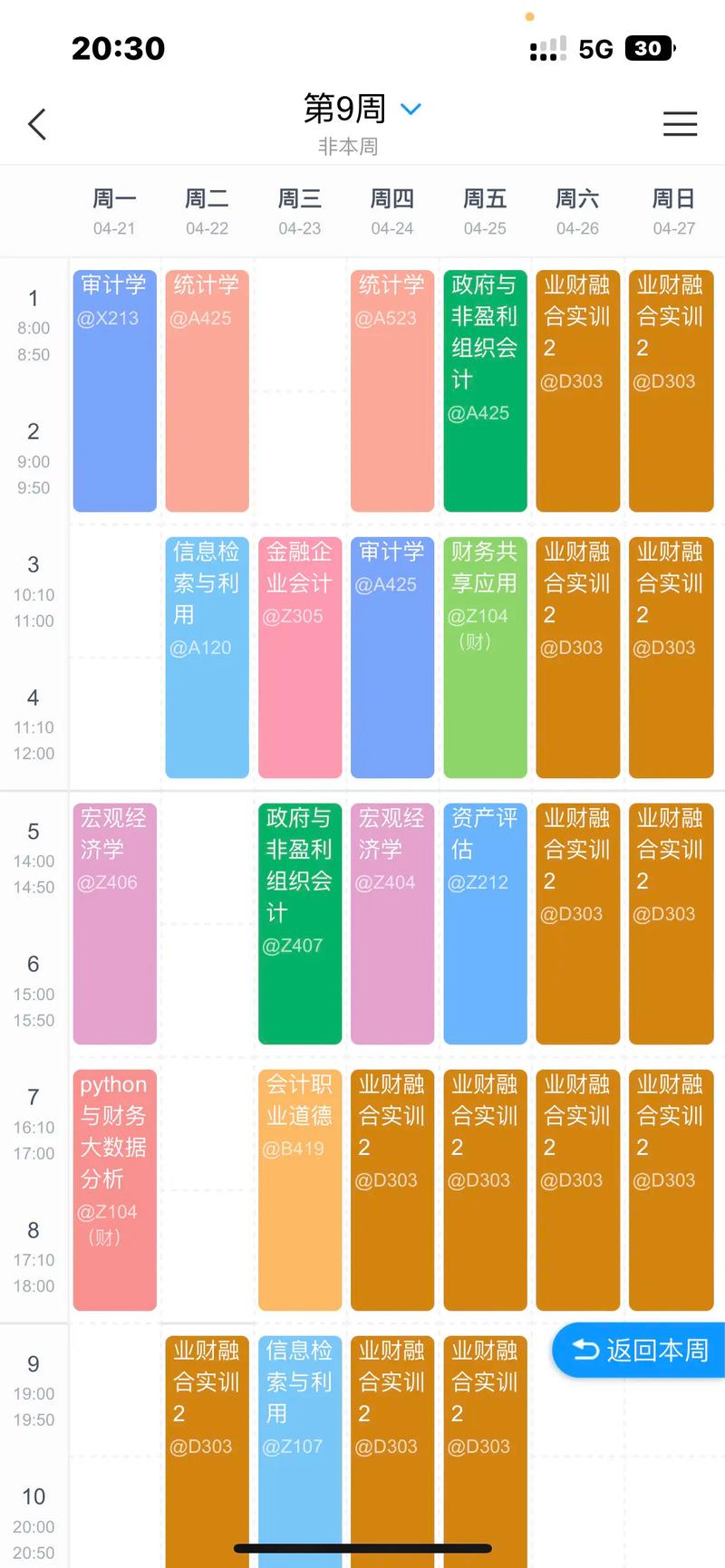Screen dimensions: 725x1568
Task: Tap the orange notification dot at top
Action: pyautogui.click(x=530, y=16)
